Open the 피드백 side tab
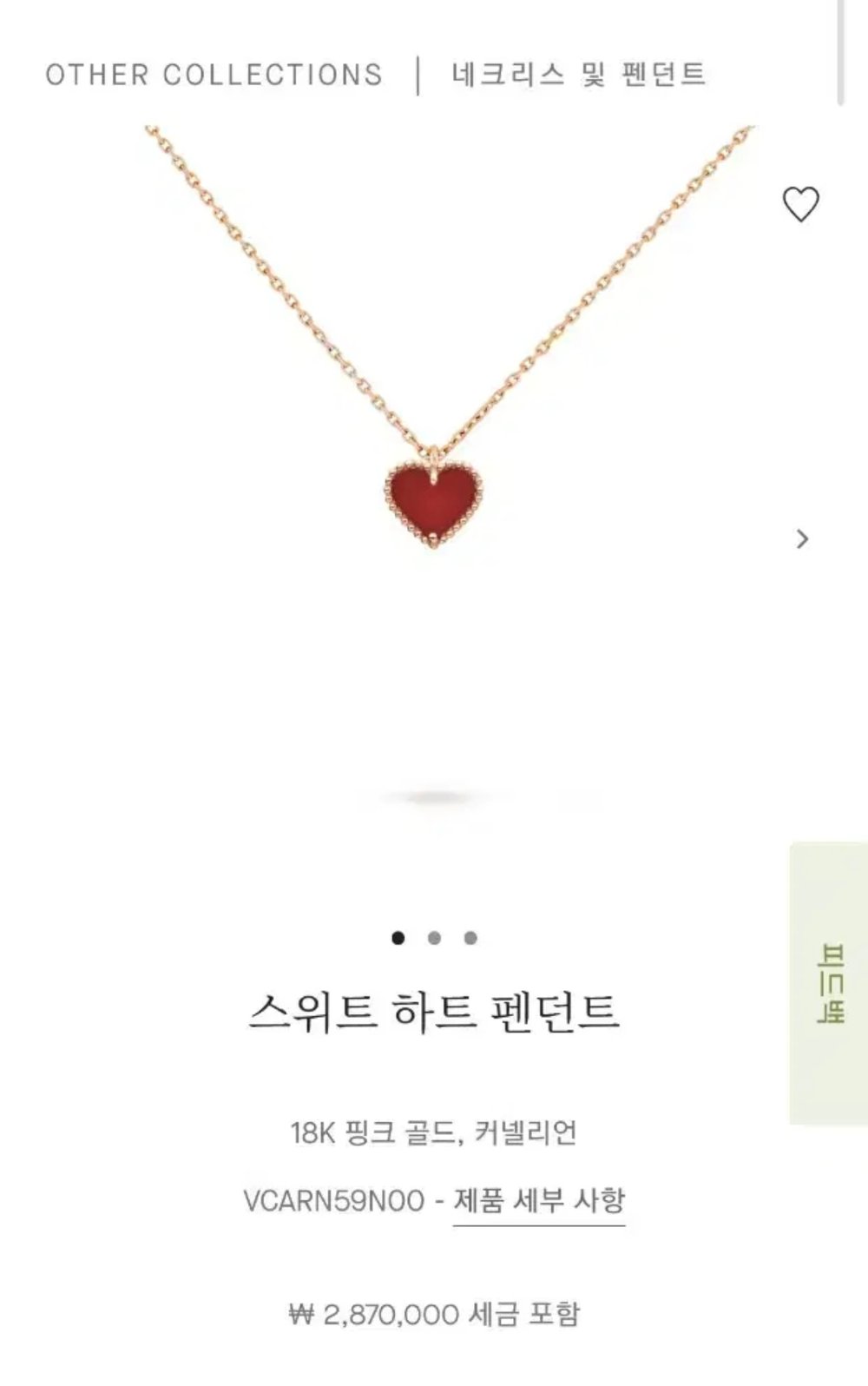 (x=829, y=983)
